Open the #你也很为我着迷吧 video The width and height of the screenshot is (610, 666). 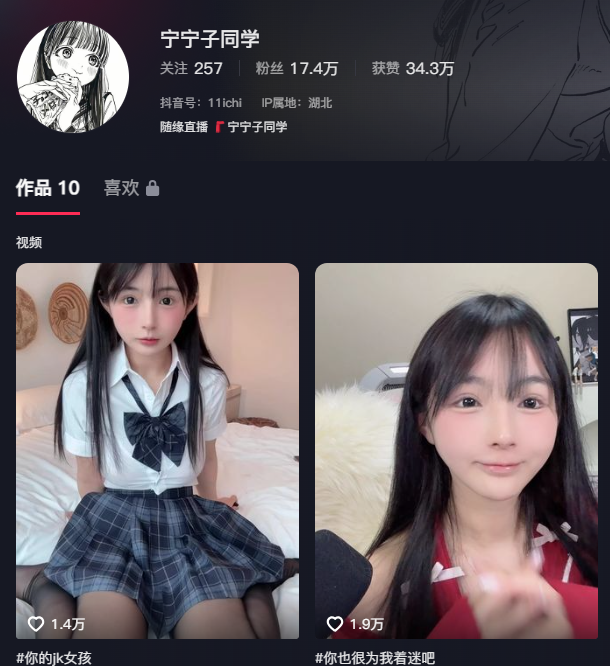click(456, 450)
